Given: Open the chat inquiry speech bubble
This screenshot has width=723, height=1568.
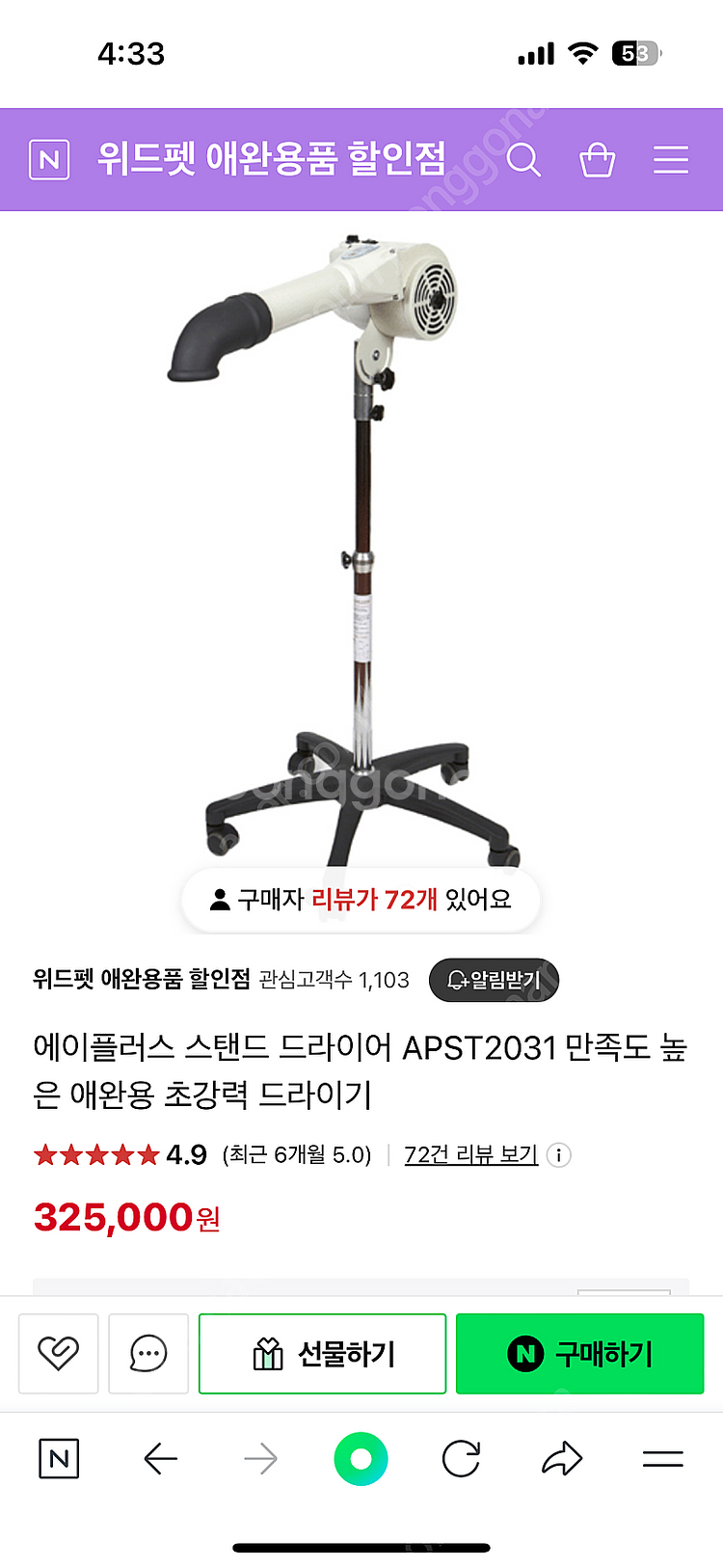Looking at the screenshot, I should tap(148, 1353).
